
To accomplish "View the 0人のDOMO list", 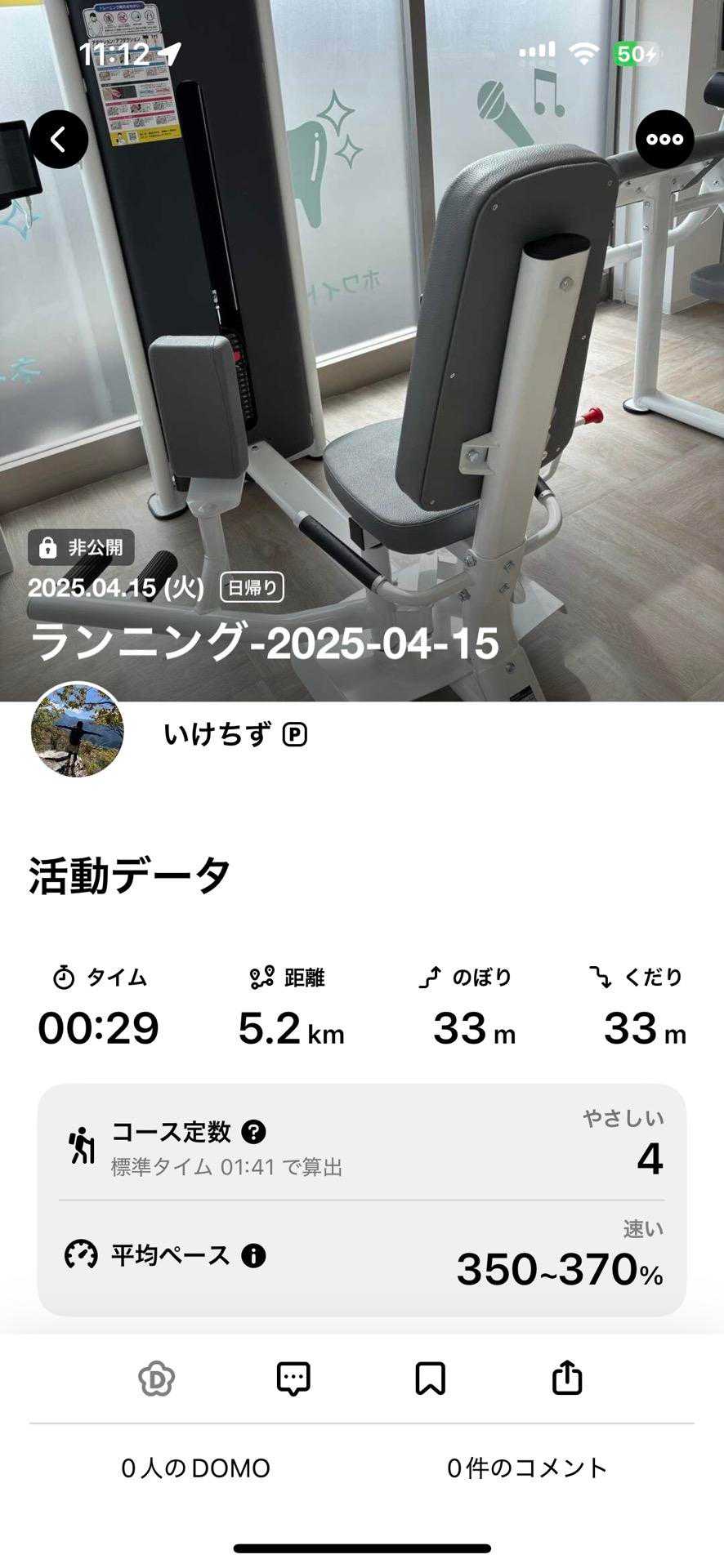I will (x=195, y=1468).
